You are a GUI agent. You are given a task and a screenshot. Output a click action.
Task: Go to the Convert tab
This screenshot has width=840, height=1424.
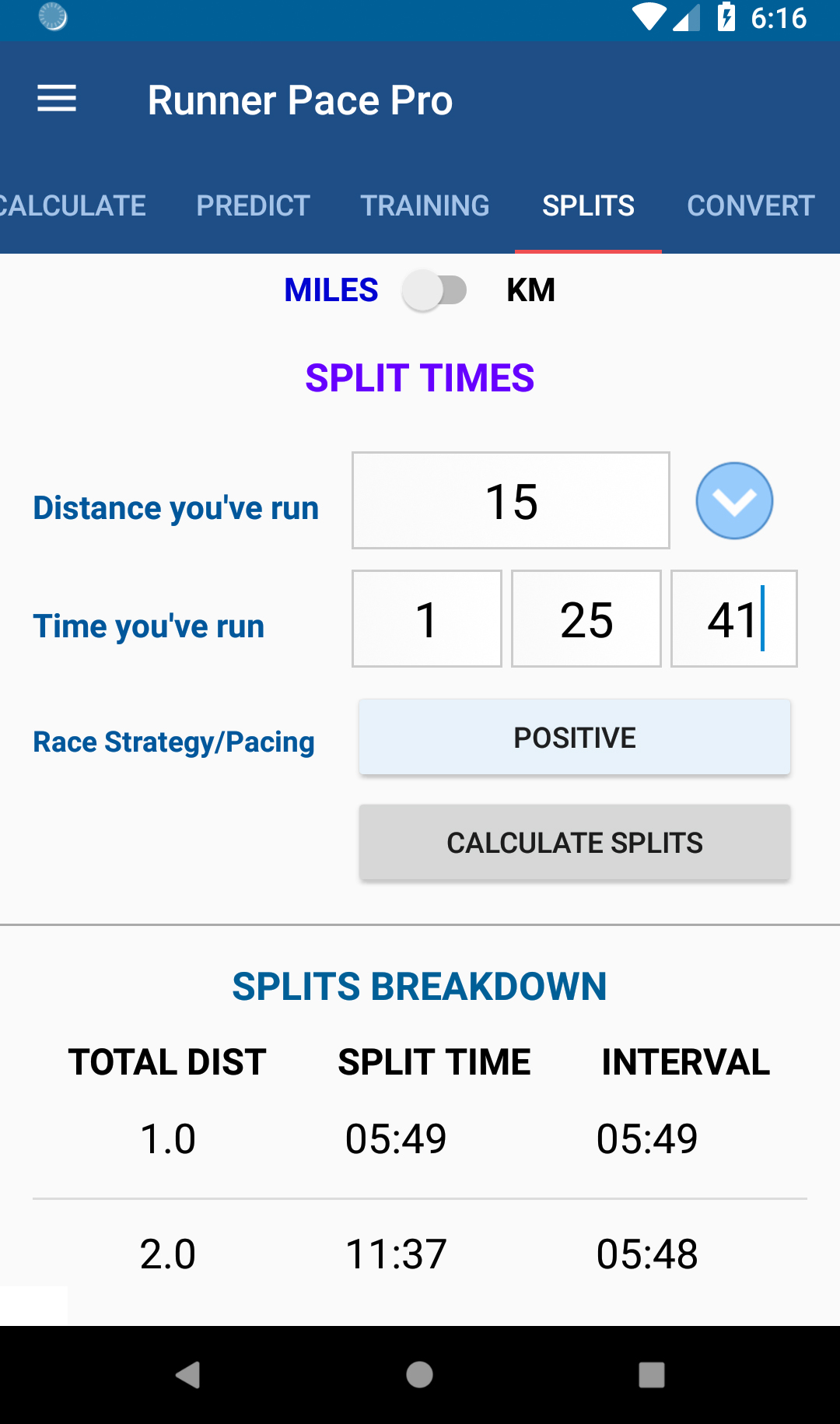tap(751, 205)
